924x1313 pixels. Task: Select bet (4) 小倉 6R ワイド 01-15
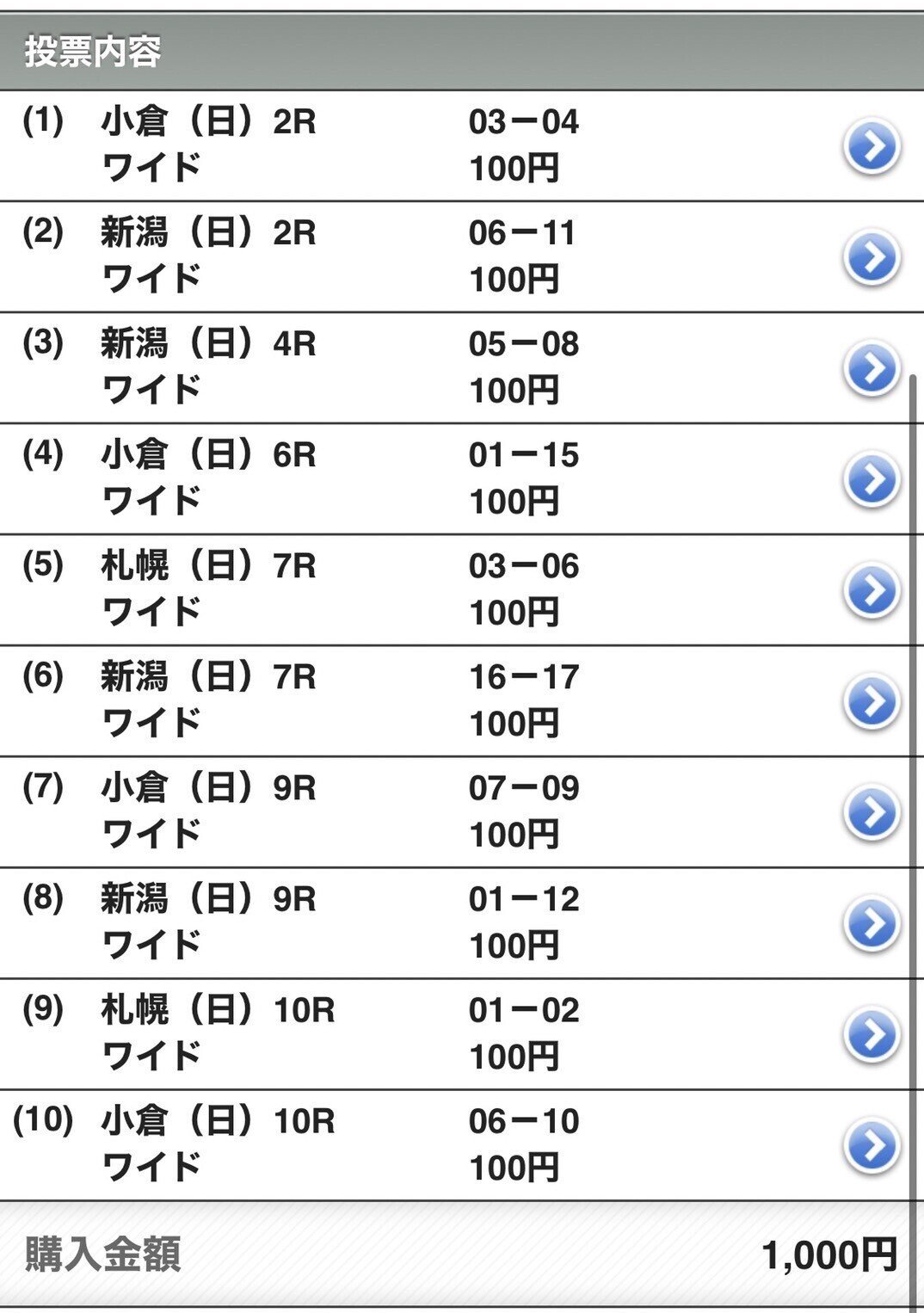pos(872,480)
